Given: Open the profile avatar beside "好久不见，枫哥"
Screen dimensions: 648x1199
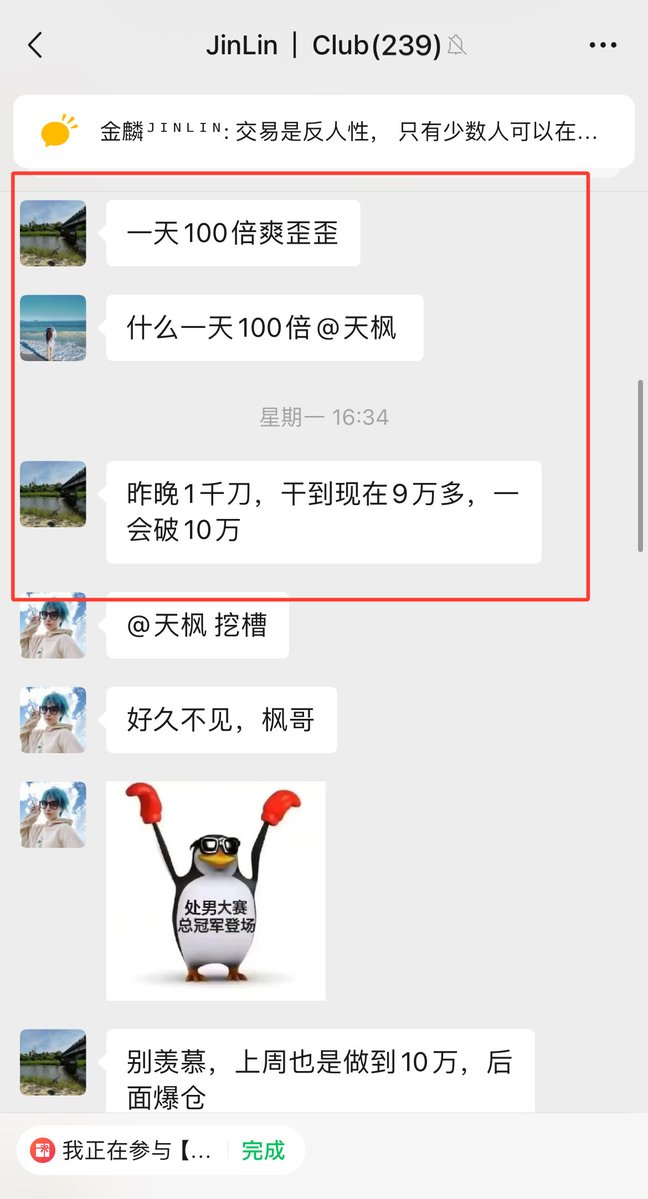Looking at the screenshot, I should pos(53,720).
